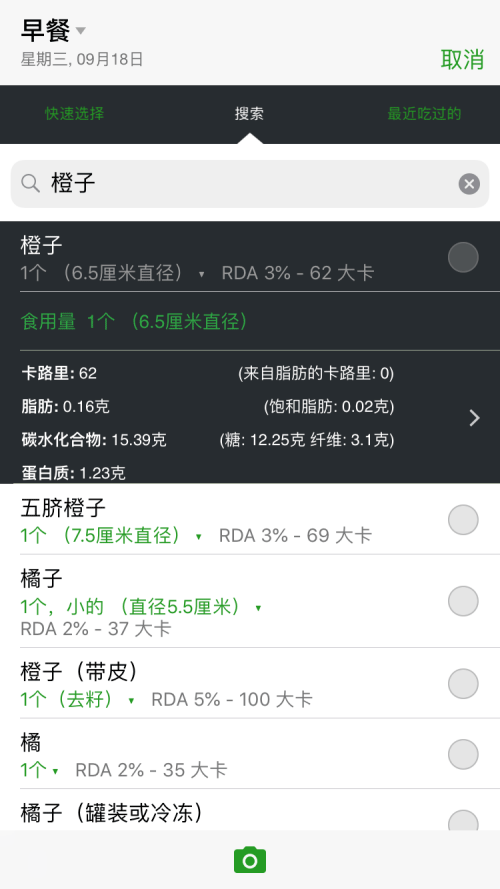Select 五脐橙子 checkbox

[x=463, y=519]
